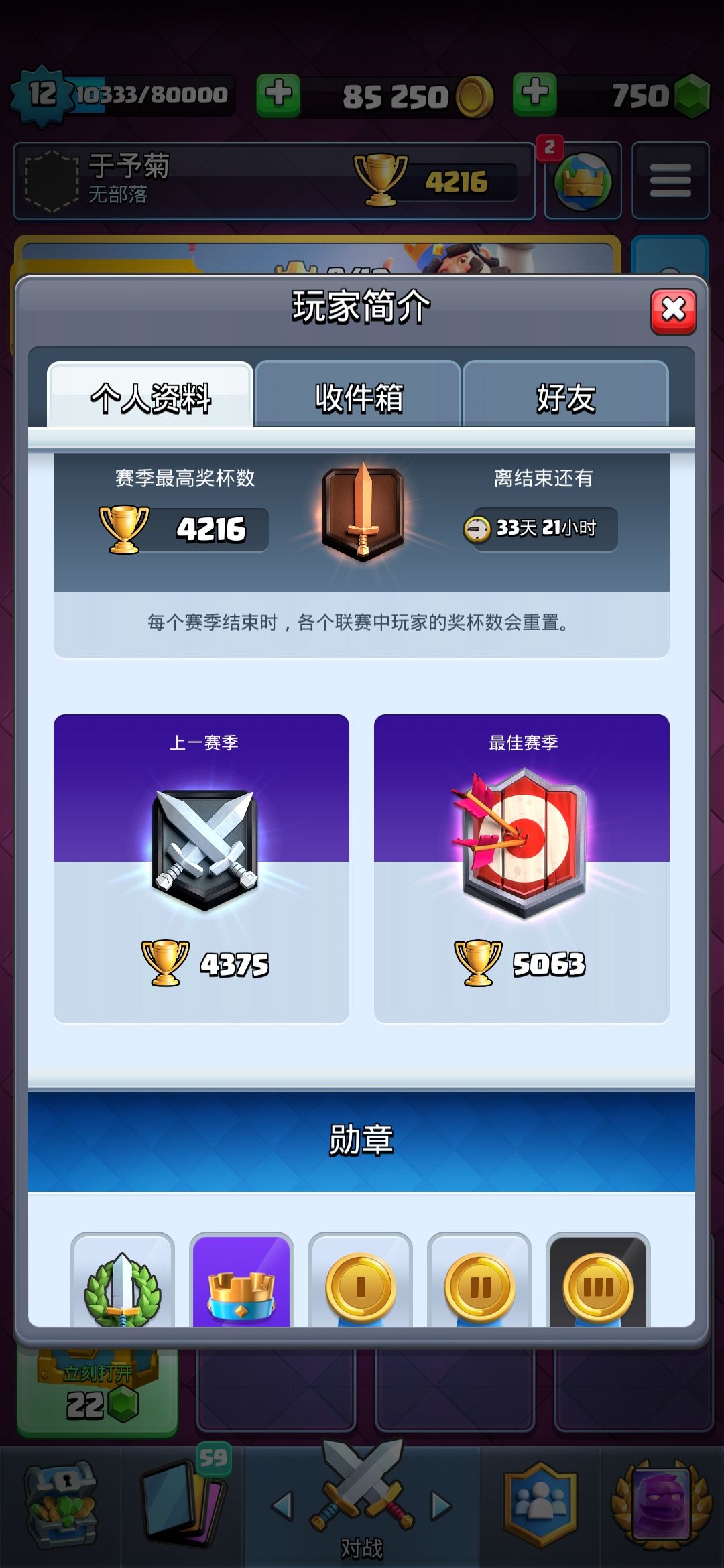This screenshot has width=724, height=1568.
Task: Open the 最佳赛季 card with 5063 trophies
Action: [522, 868]
